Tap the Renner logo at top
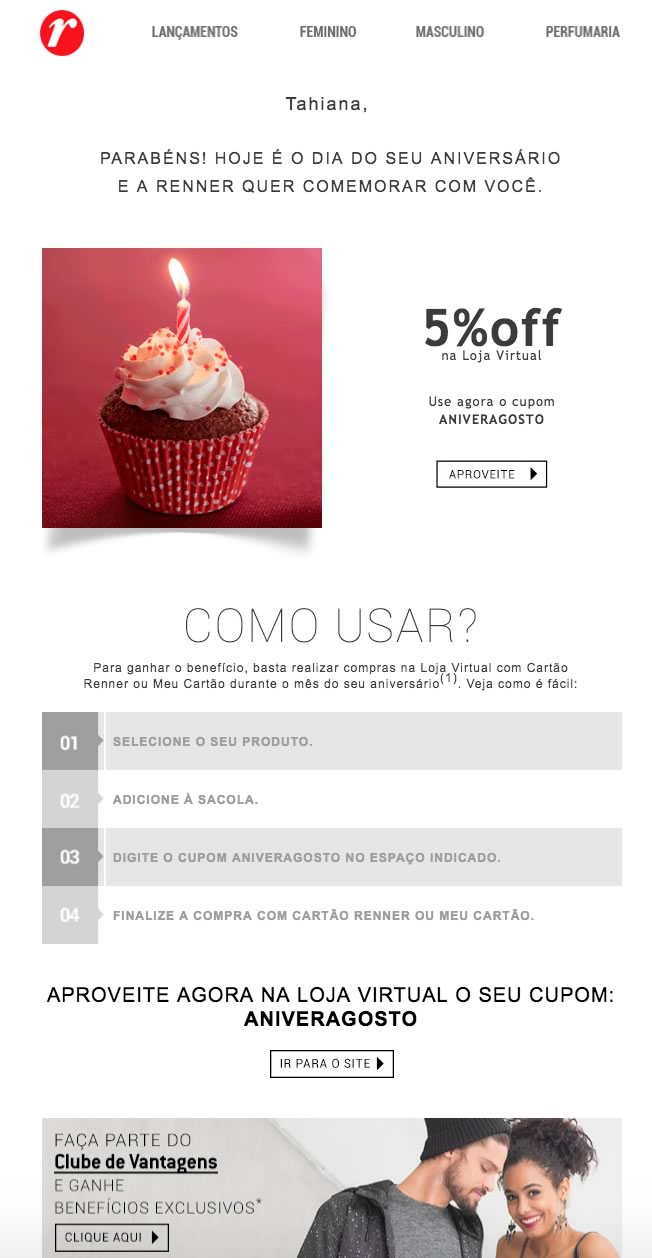Screen dimensions: 652x1258 [x=62, y=34]
